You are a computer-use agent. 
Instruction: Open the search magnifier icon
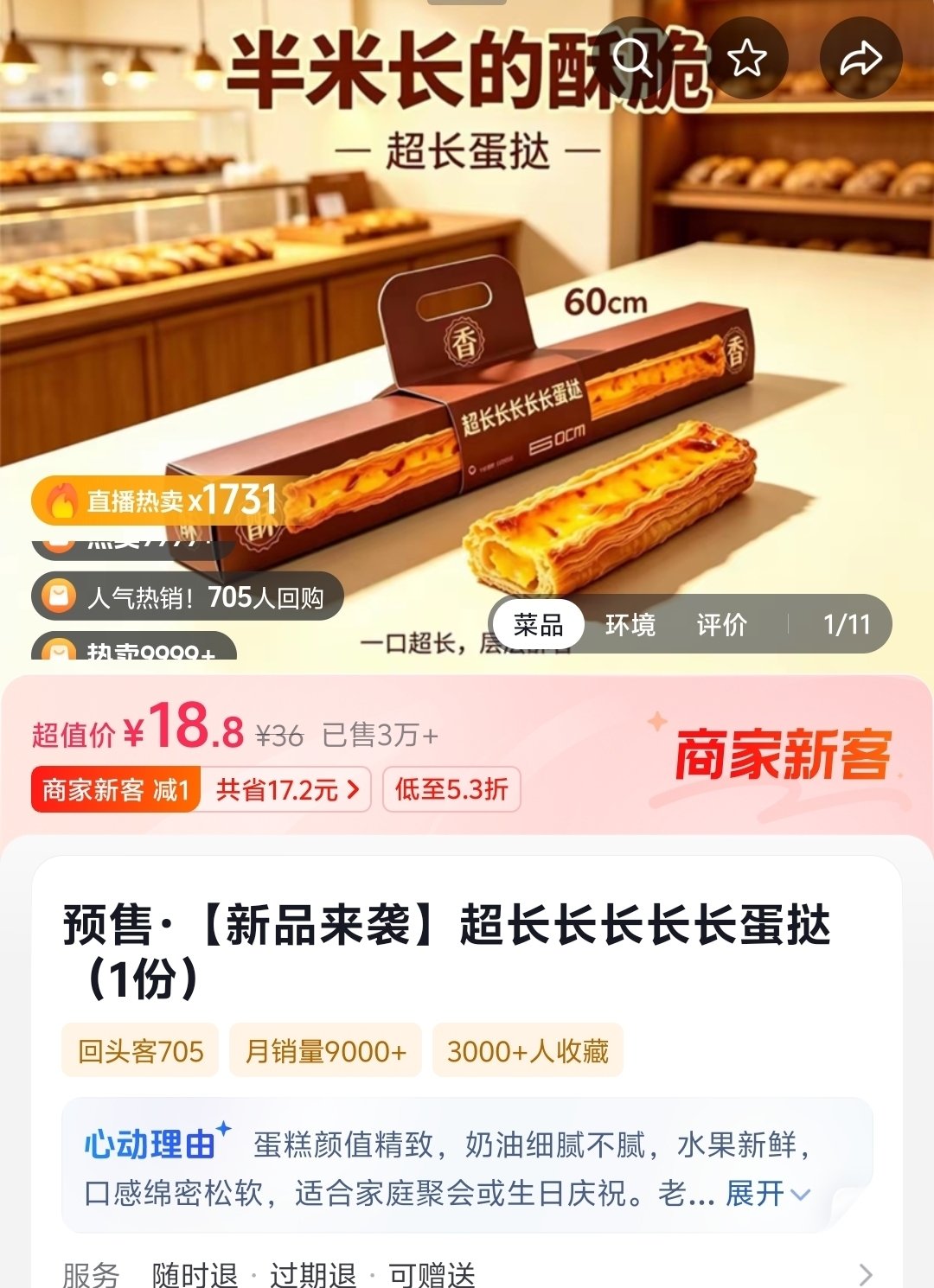(634, 59)
